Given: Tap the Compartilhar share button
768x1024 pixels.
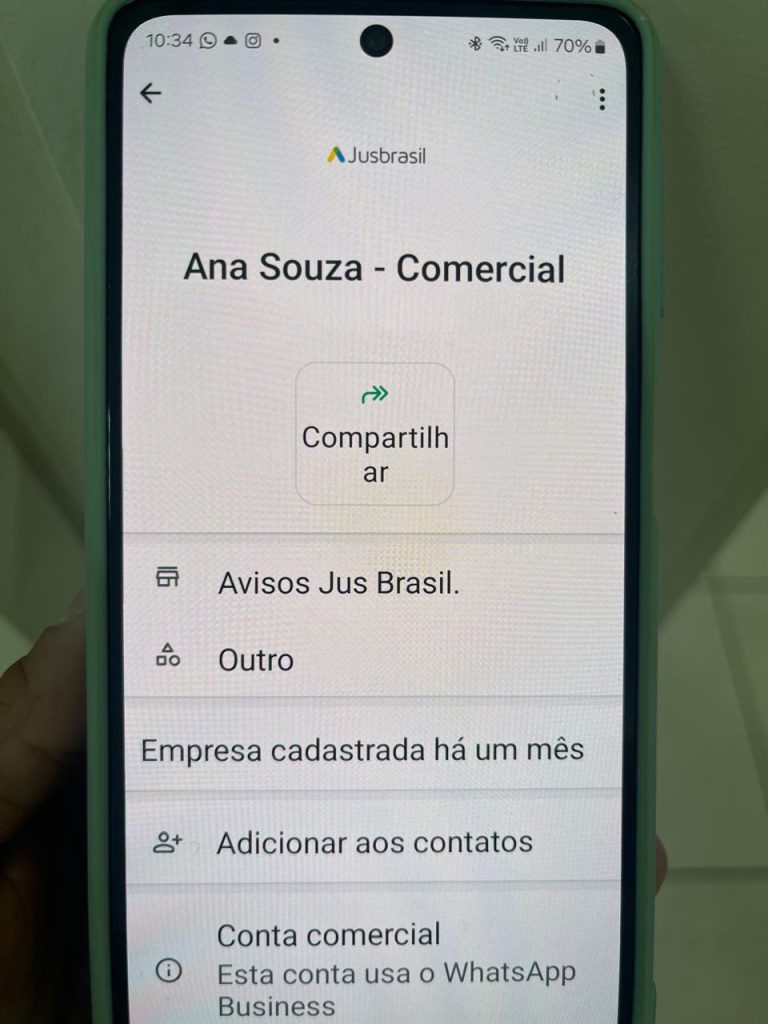Looking at the screenshot, I should (375, 434).
